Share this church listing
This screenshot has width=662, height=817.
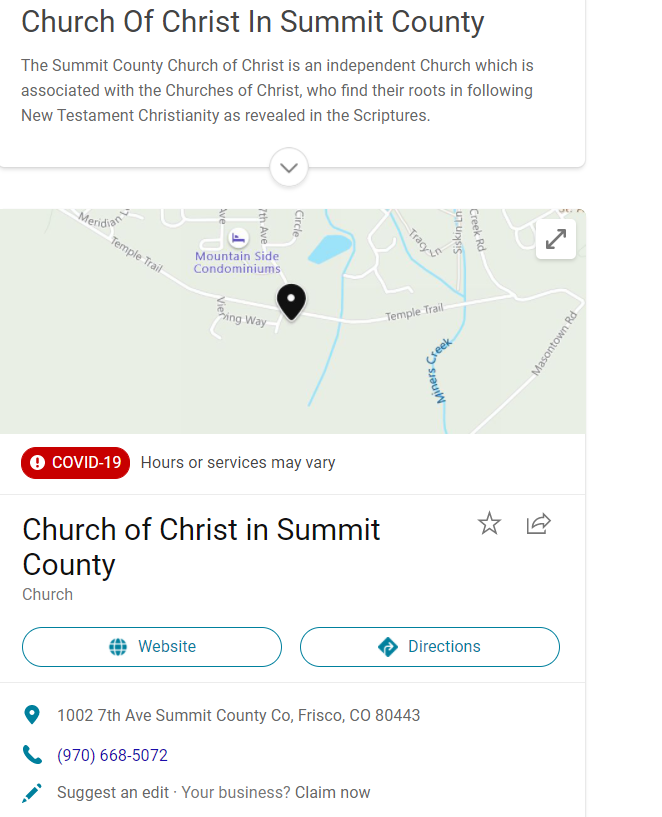click(538, 523)
